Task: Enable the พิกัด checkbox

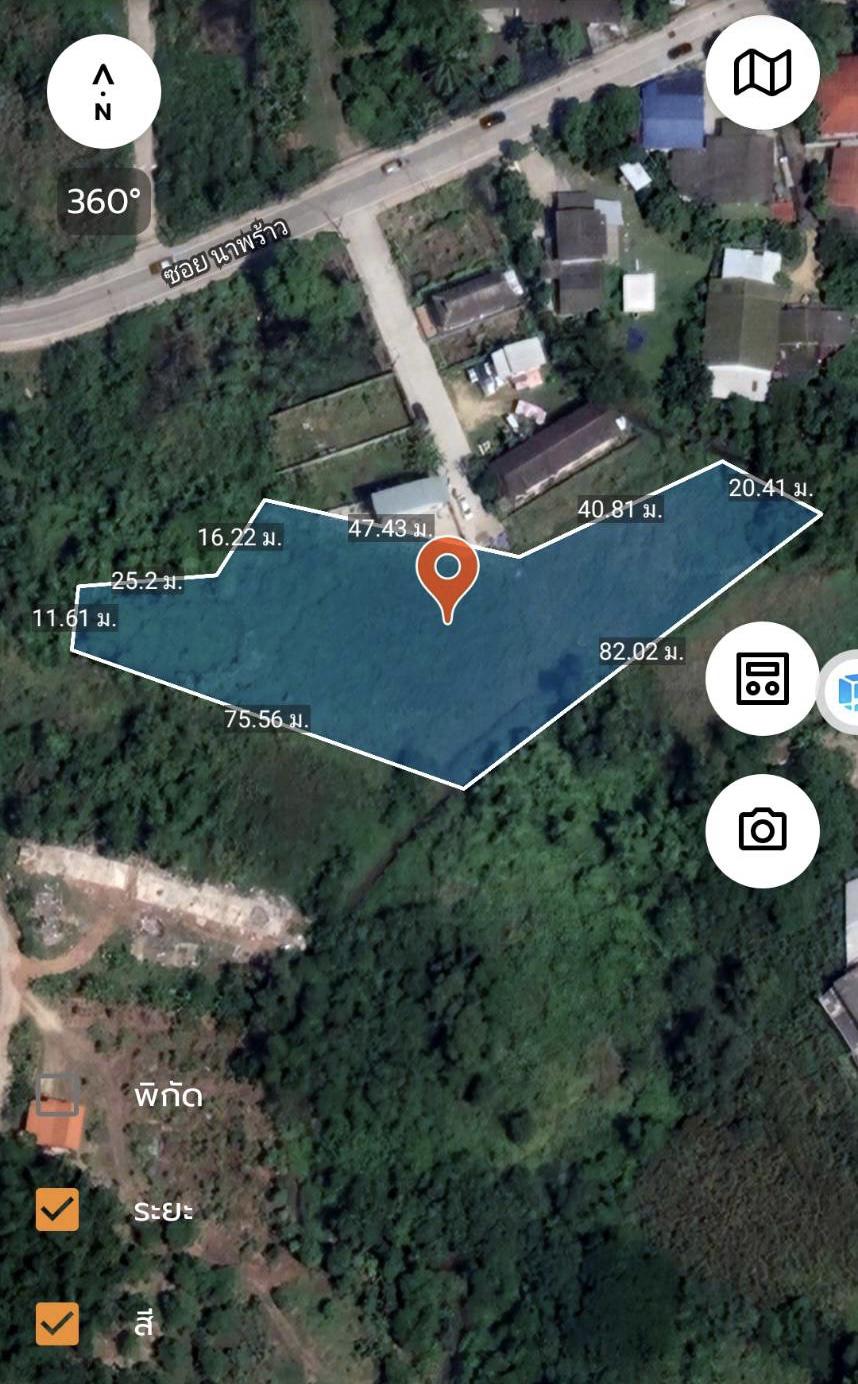Action: point(57,1095)
